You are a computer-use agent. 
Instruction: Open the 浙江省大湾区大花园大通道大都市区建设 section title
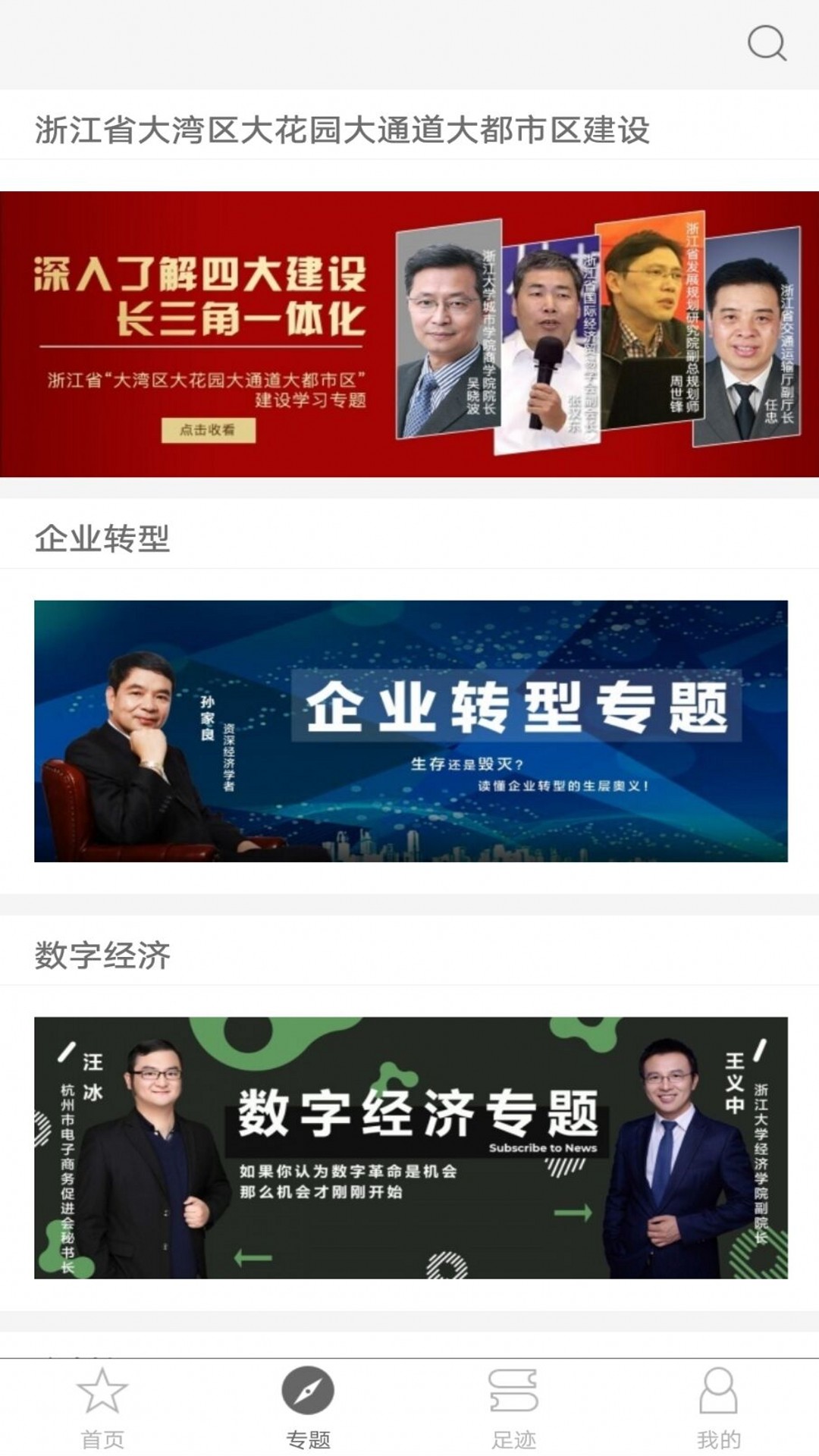point(343,130)
